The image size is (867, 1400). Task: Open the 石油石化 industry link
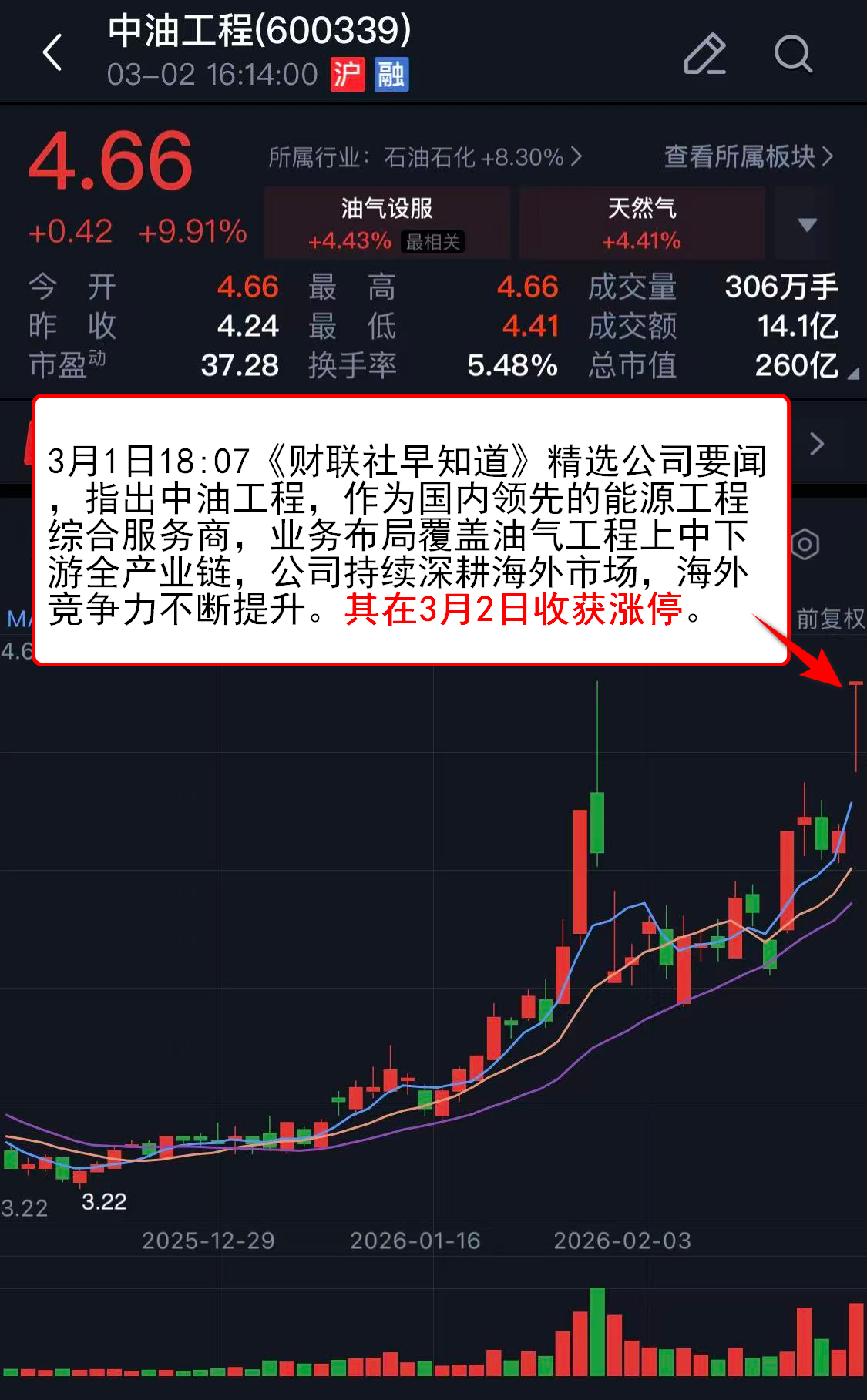click(425, 157)
